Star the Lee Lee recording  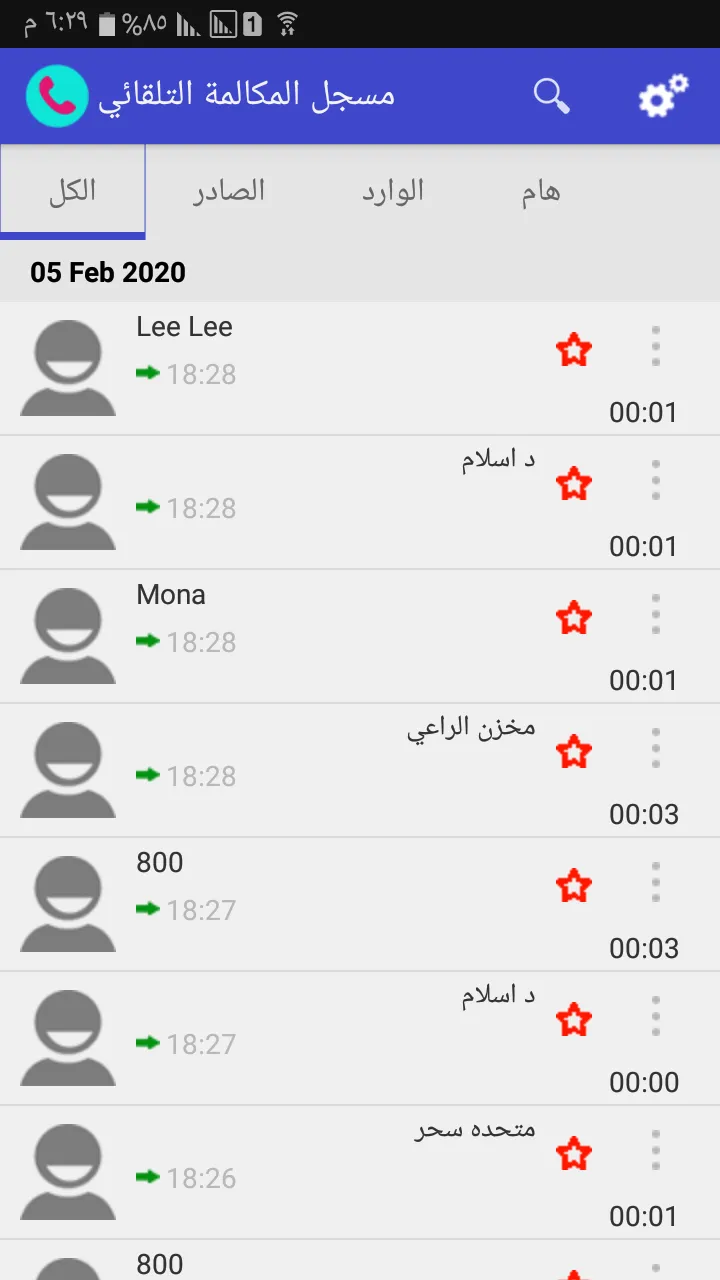coord(574,350)
